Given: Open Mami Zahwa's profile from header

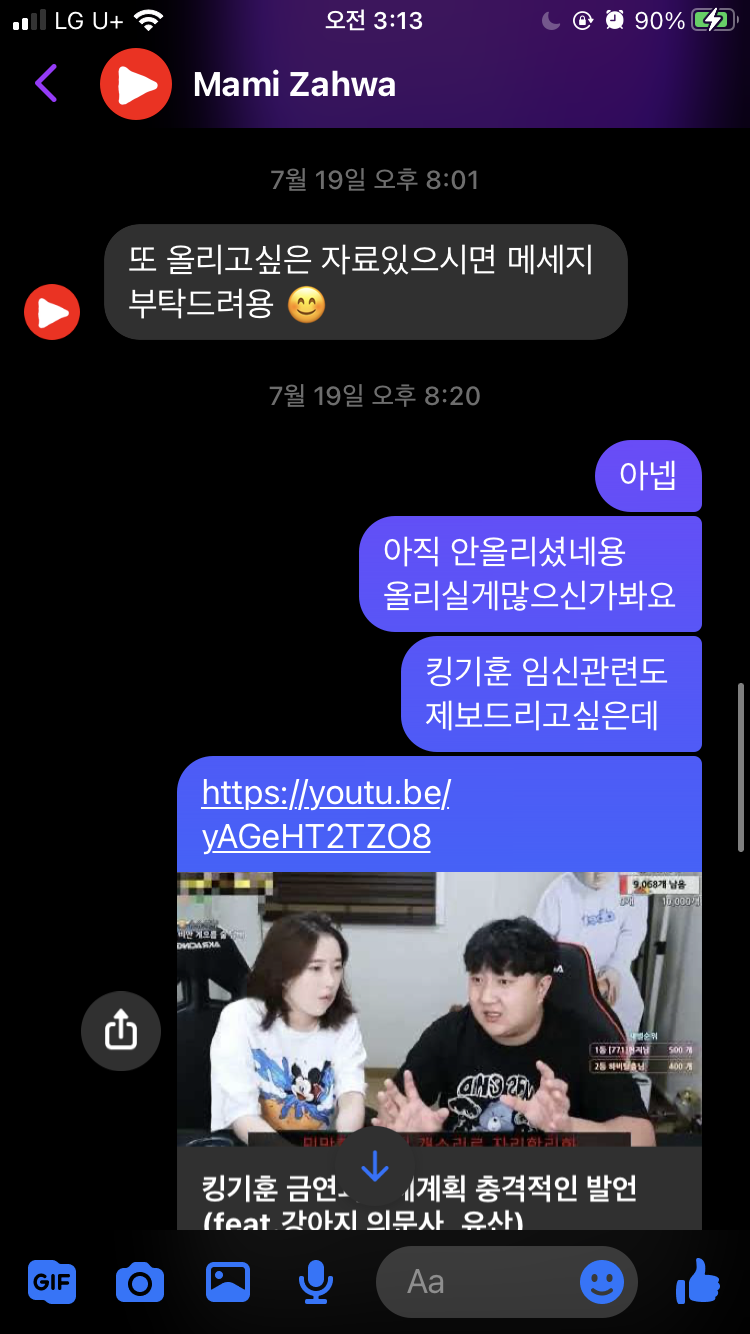Looking at the screenshot, I should click(x=294, y=85).
